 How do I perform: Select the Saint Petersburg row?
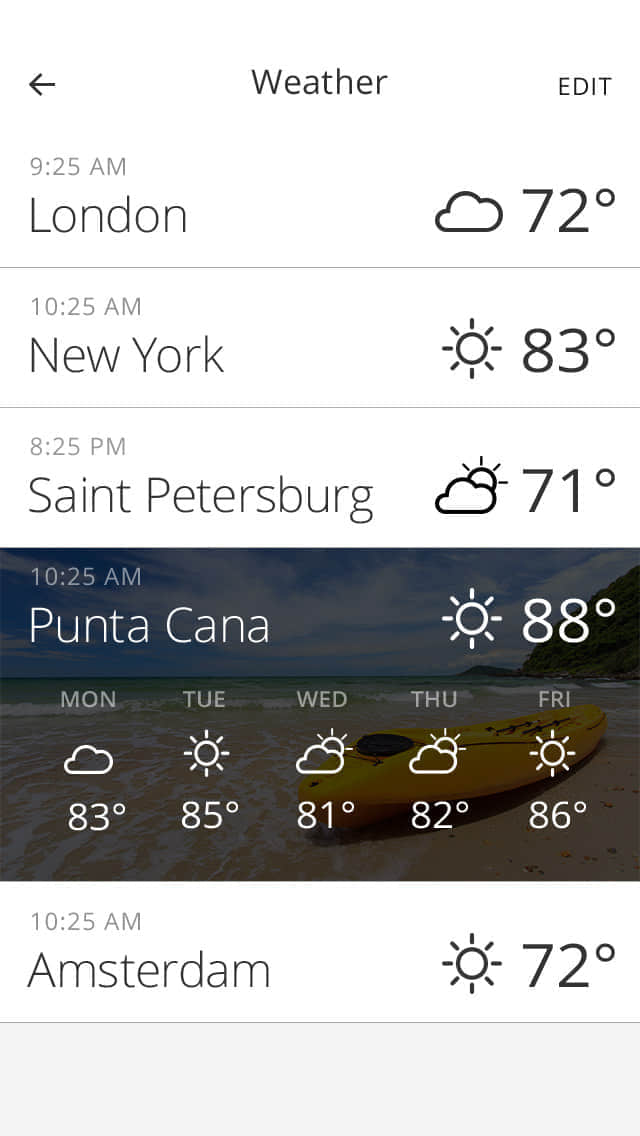(320, 478)
